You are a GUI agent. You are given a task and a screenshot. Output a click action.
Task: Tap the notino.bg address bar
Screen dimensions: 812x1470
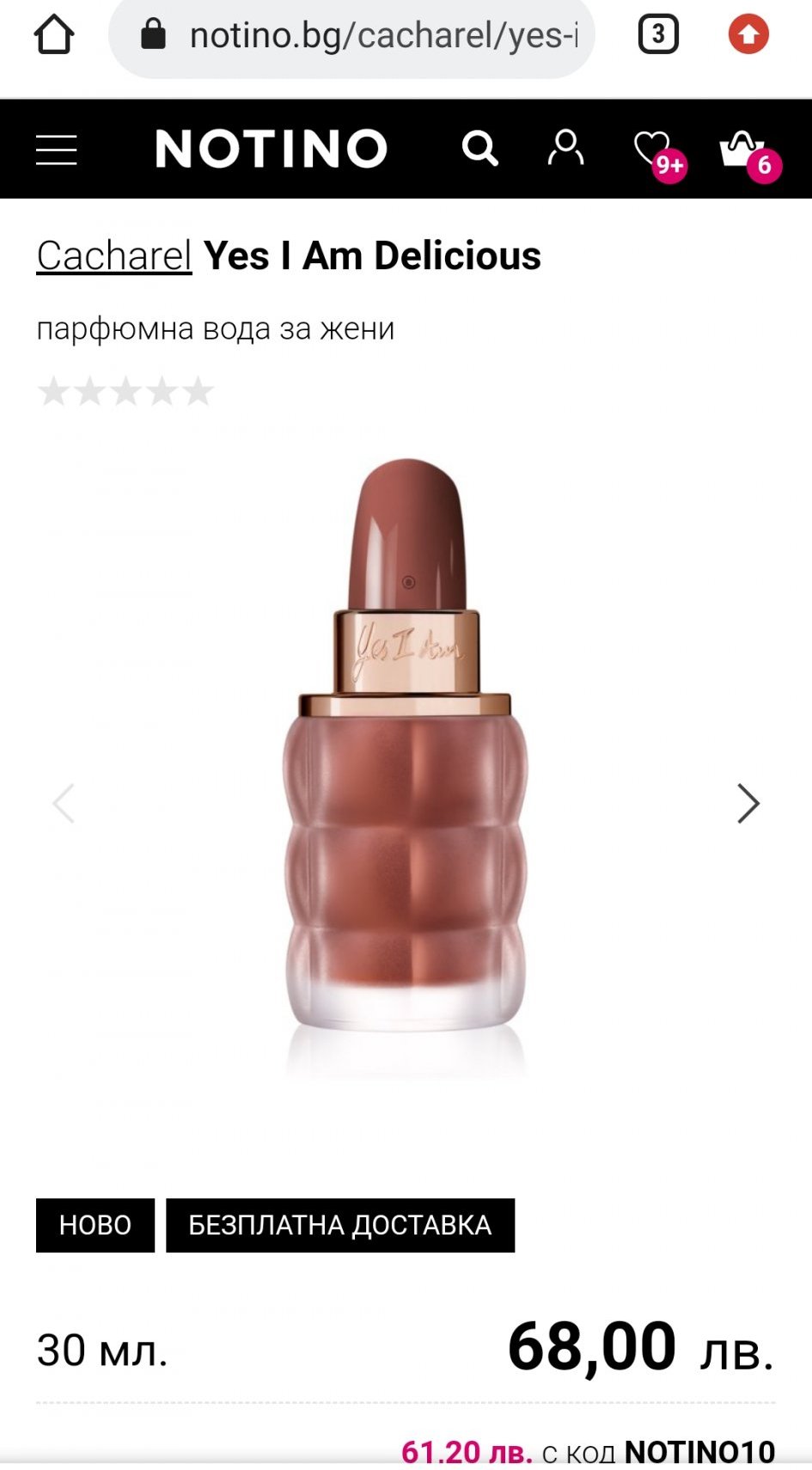[x=361, y=36]
